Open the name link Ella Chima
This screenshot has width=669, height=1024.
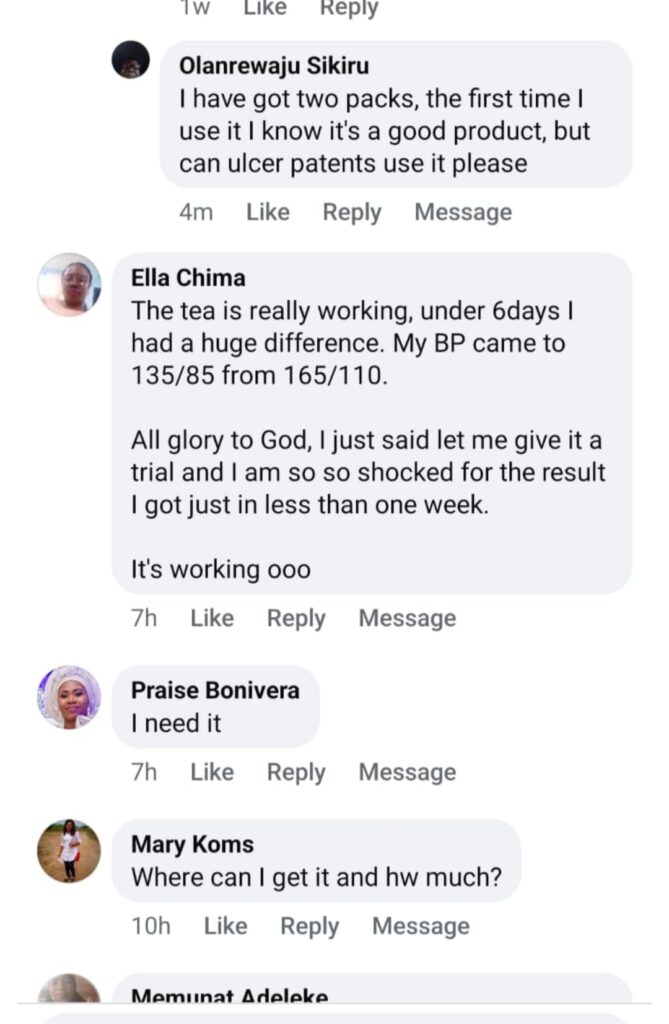coord(188,277)
